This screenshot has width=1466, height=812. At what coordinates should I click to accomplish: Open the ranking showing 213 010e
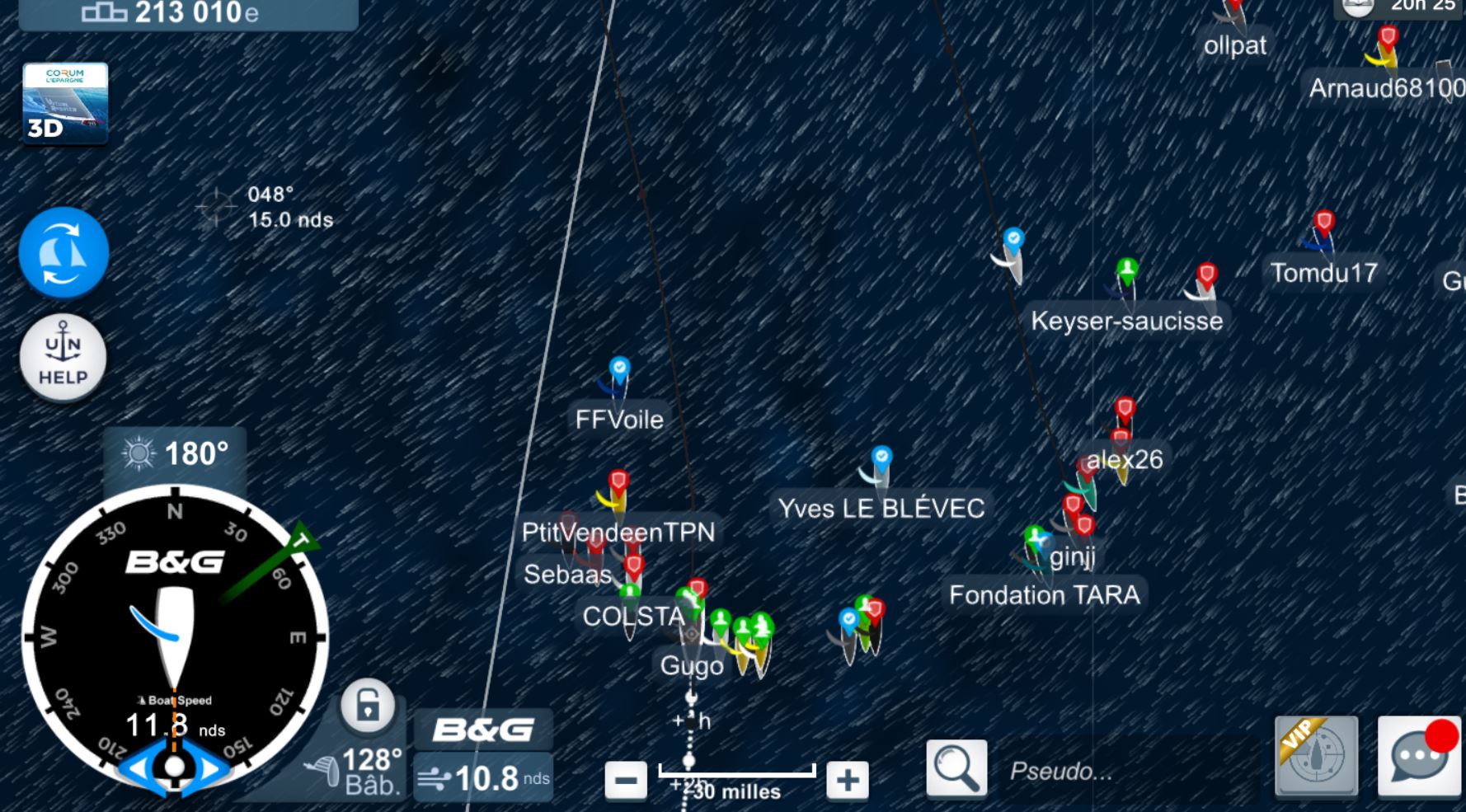point(188,13)
